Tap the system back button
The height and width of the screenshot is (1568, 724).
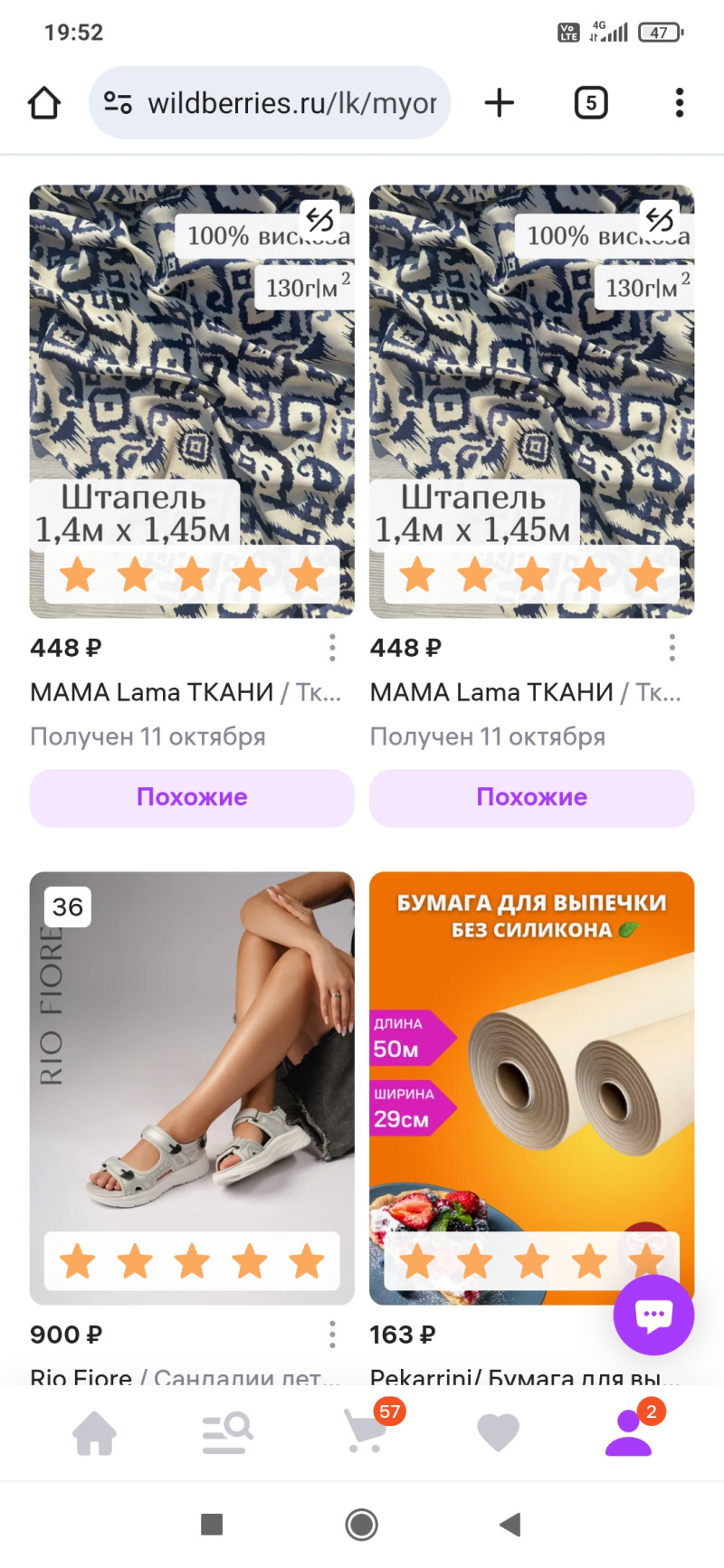pyautogui.click(x=510, y=1525)
